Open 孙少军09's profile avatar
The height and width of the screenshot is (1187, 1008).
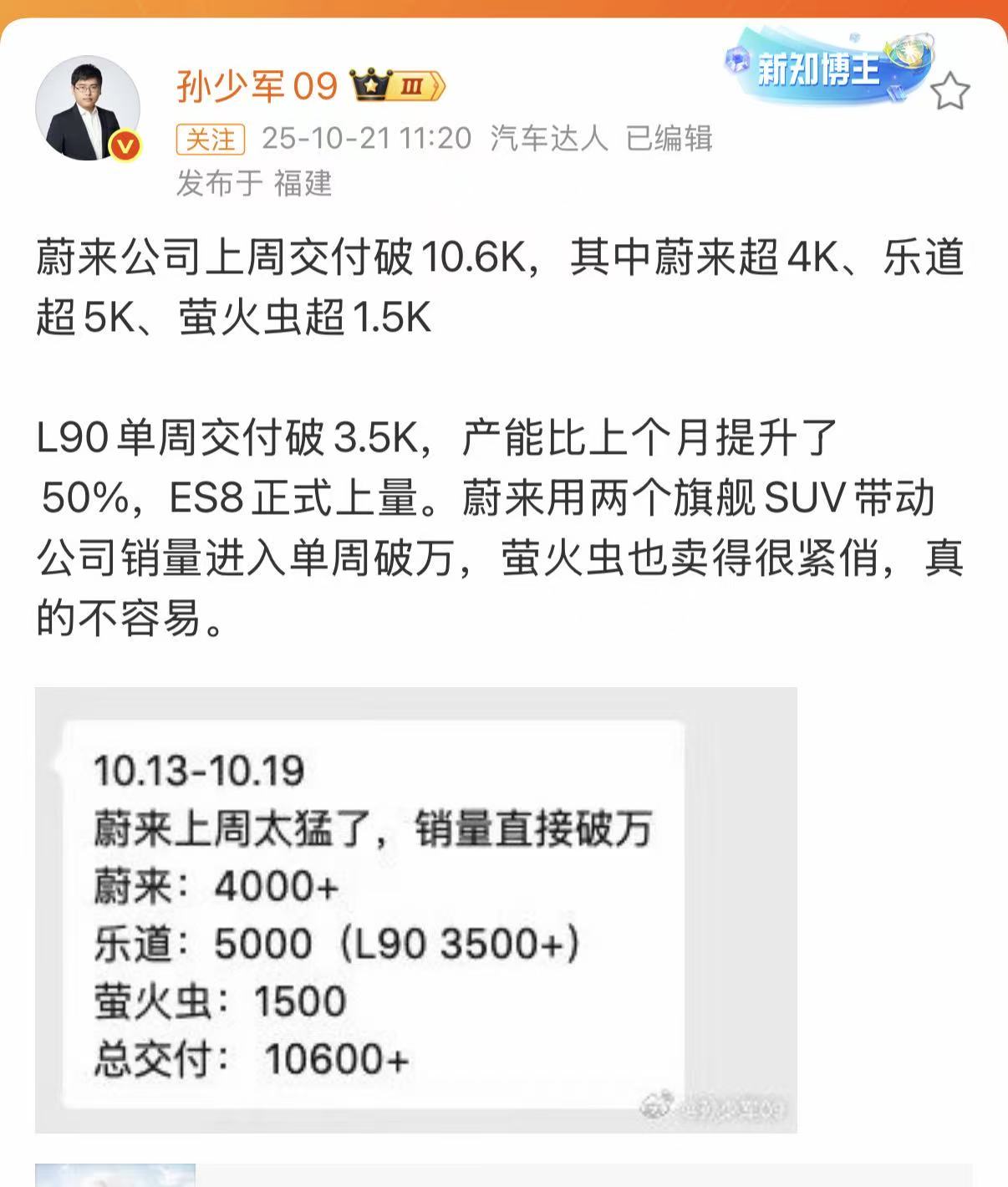pos(87,109)
